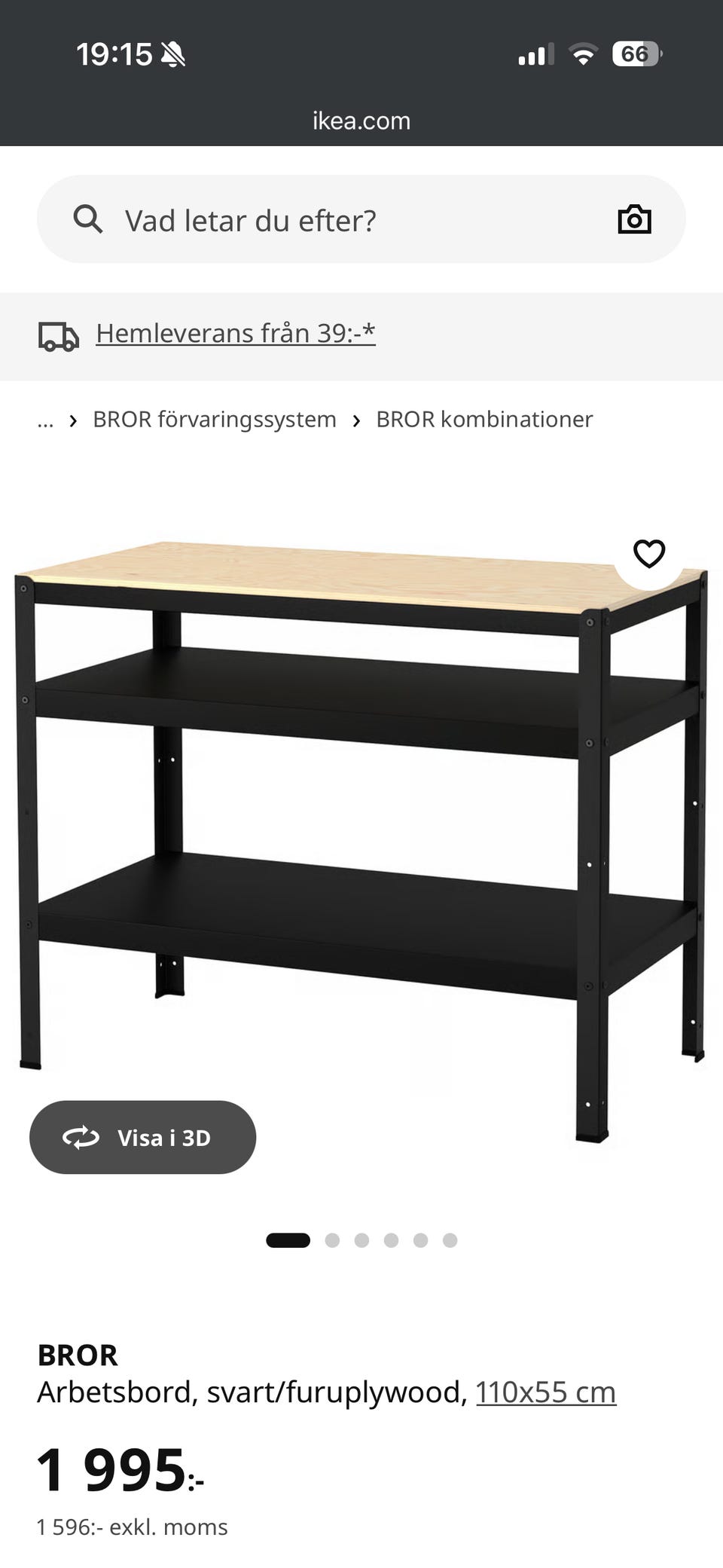Tap the battery indicator showing 66

634,53
